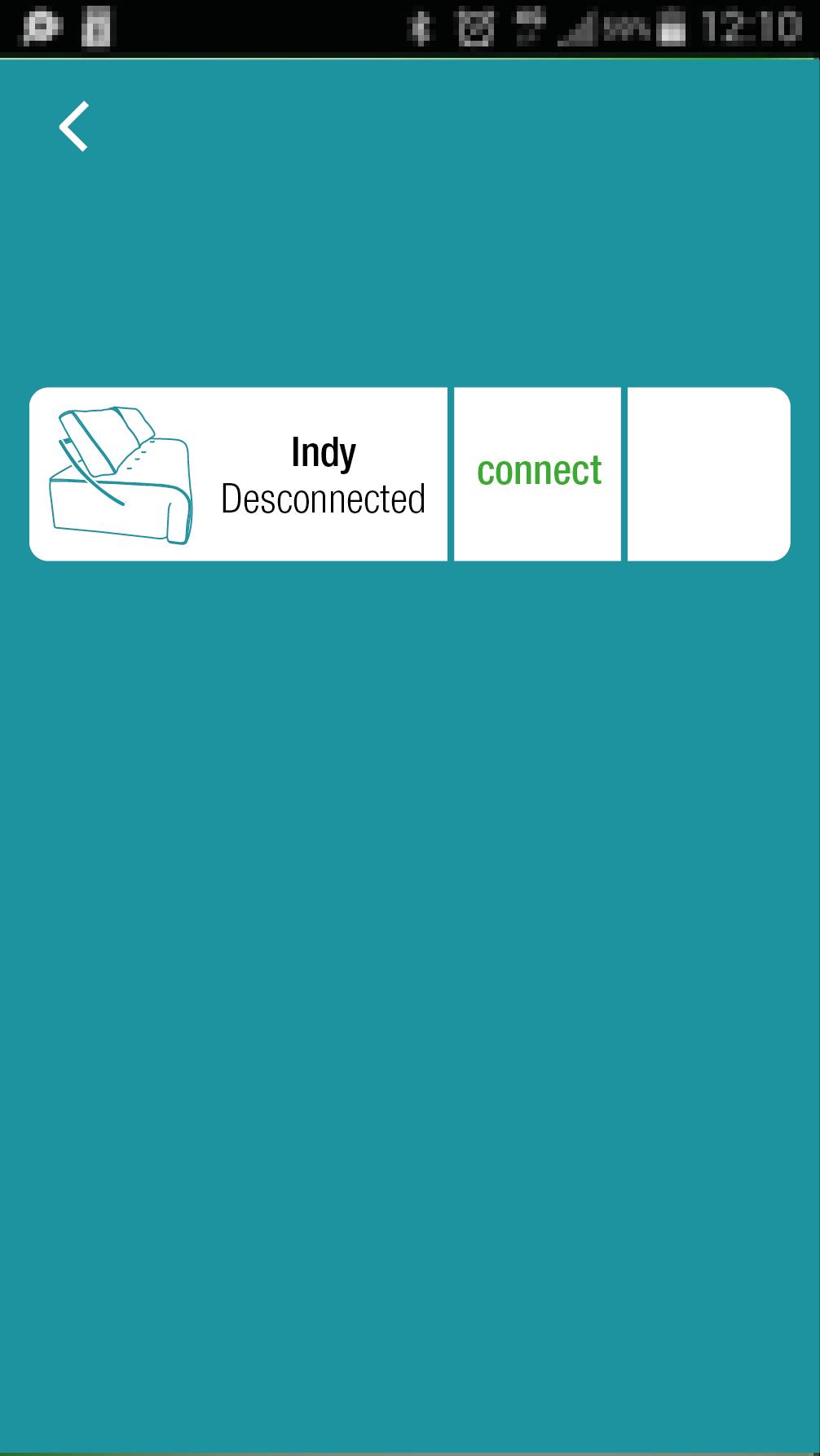Tap the bottom navigation bar strip
This screenshot has width=820, height=1456.
tap(410, 1450)
